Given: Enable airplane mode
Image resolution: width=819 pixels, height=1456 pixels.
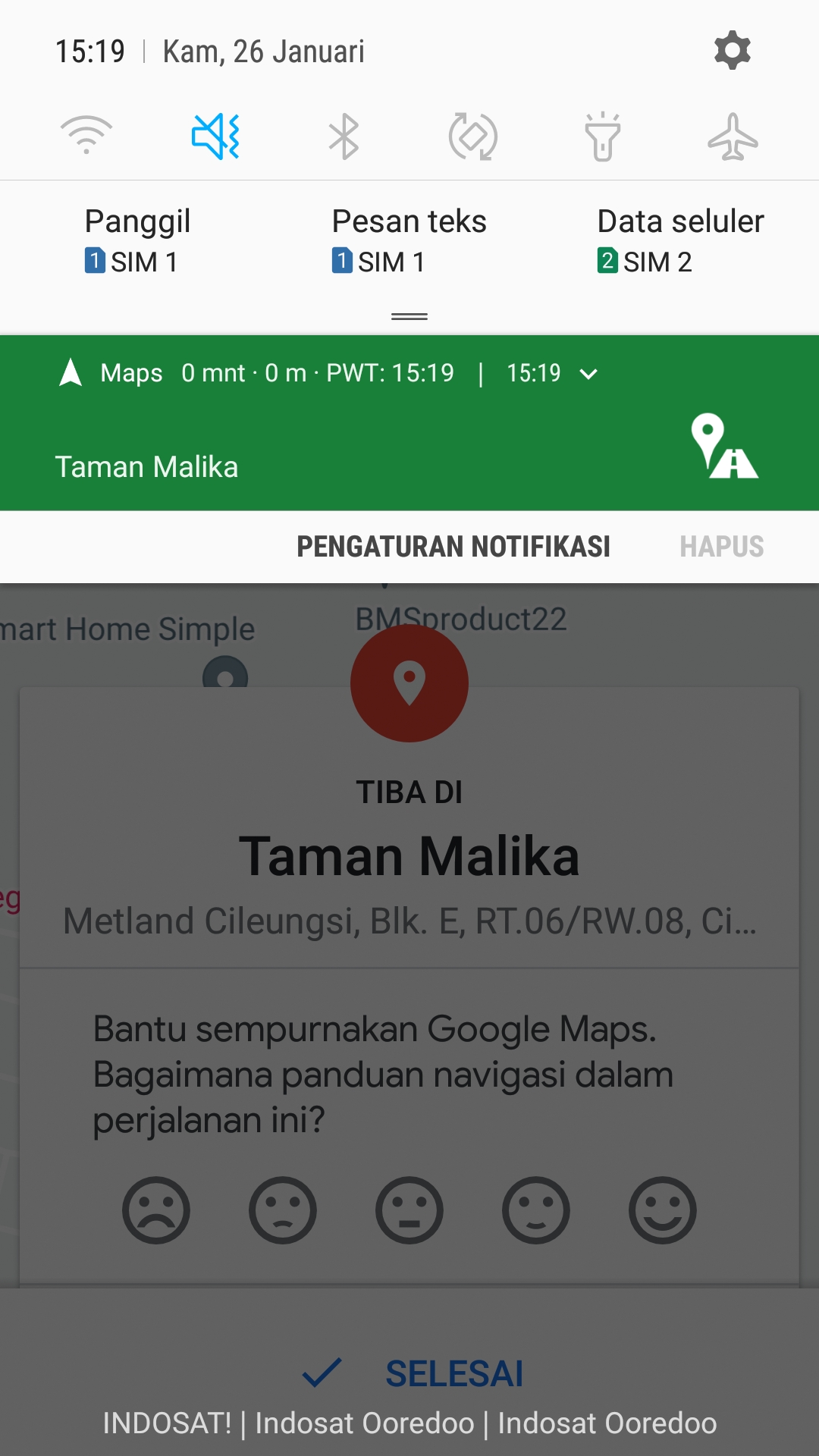Looking at the screenshot, I should click(x=732, y=136).
